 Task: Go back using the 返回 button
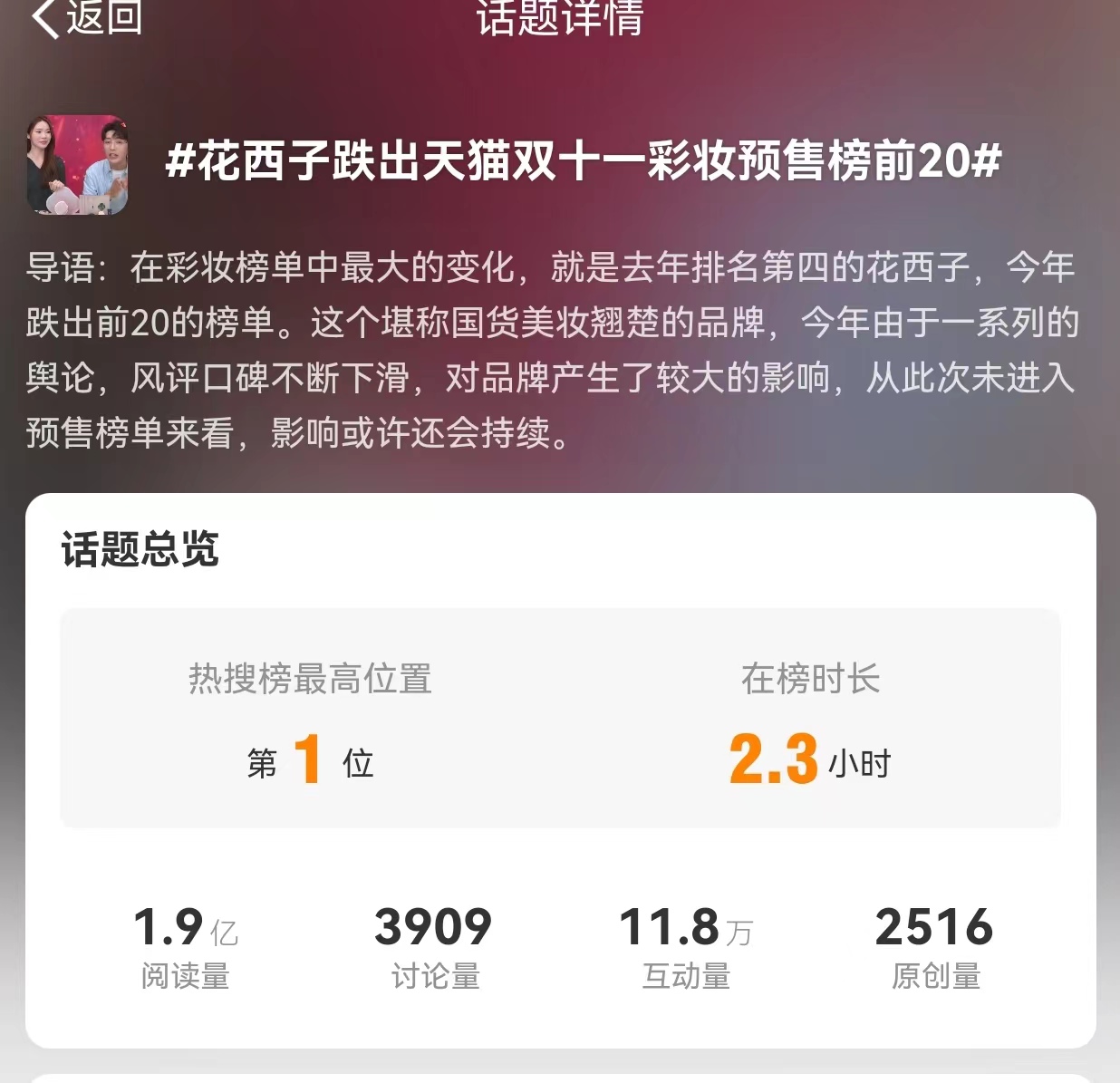tap(86, 17)
